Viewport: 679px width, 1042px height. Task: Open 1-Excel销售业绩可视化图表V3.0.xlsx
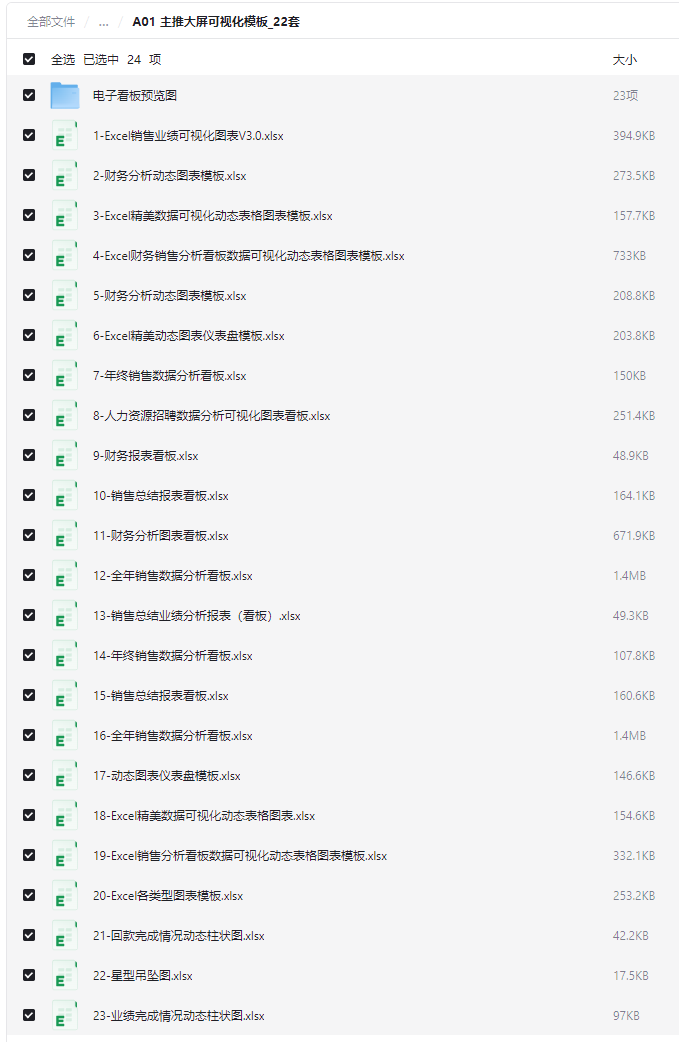[187, 136]
